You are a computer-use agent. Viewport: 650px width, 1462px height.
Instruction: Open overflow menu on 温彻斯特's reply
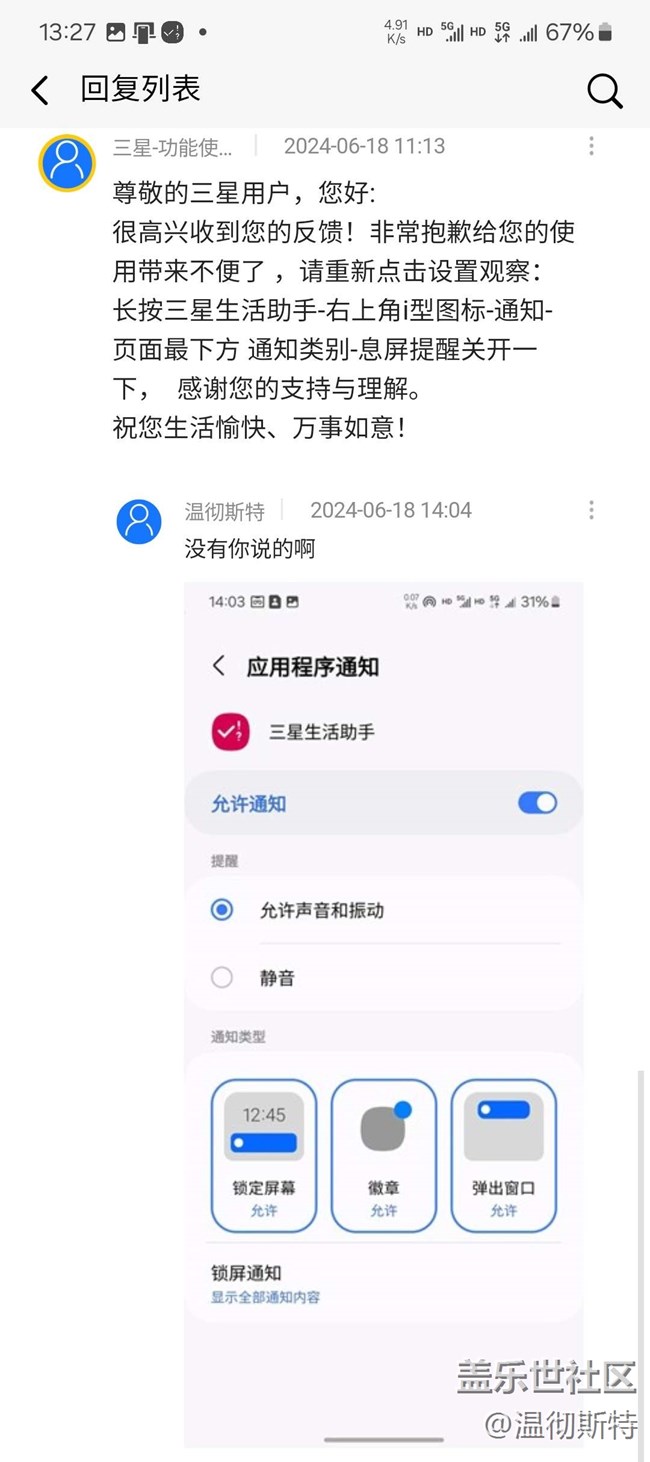(x=591, y=510)
